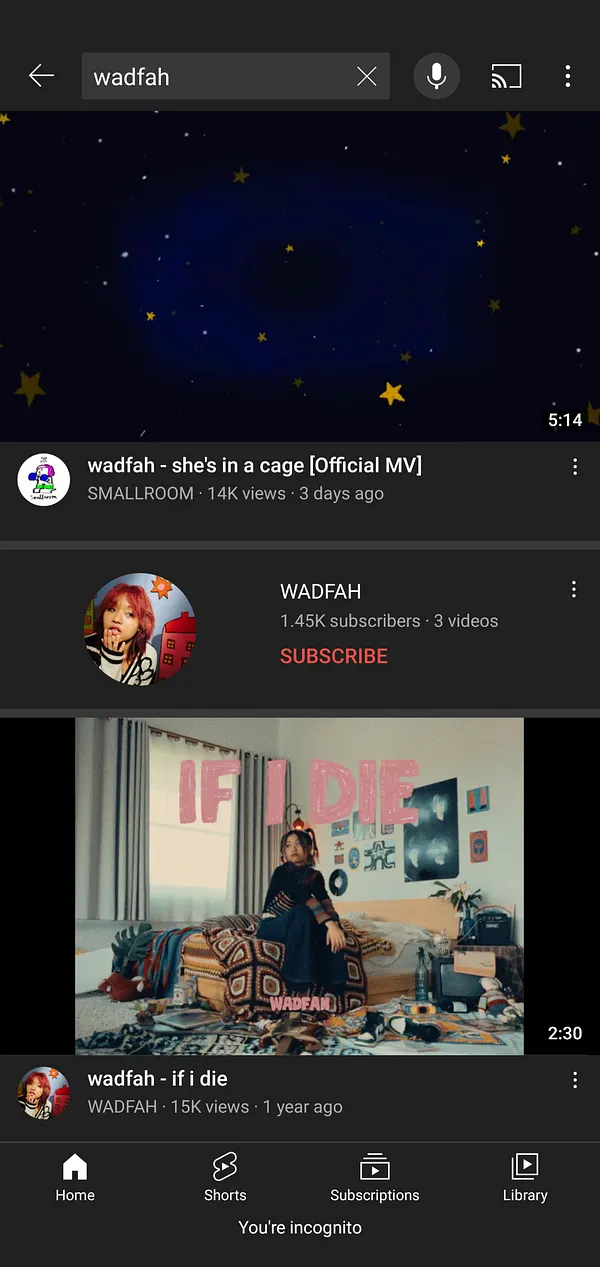Image resolution: width=600 pixels, height=1267 pixels.
Task: Go back using the top arrow
Action: (41, 76)
